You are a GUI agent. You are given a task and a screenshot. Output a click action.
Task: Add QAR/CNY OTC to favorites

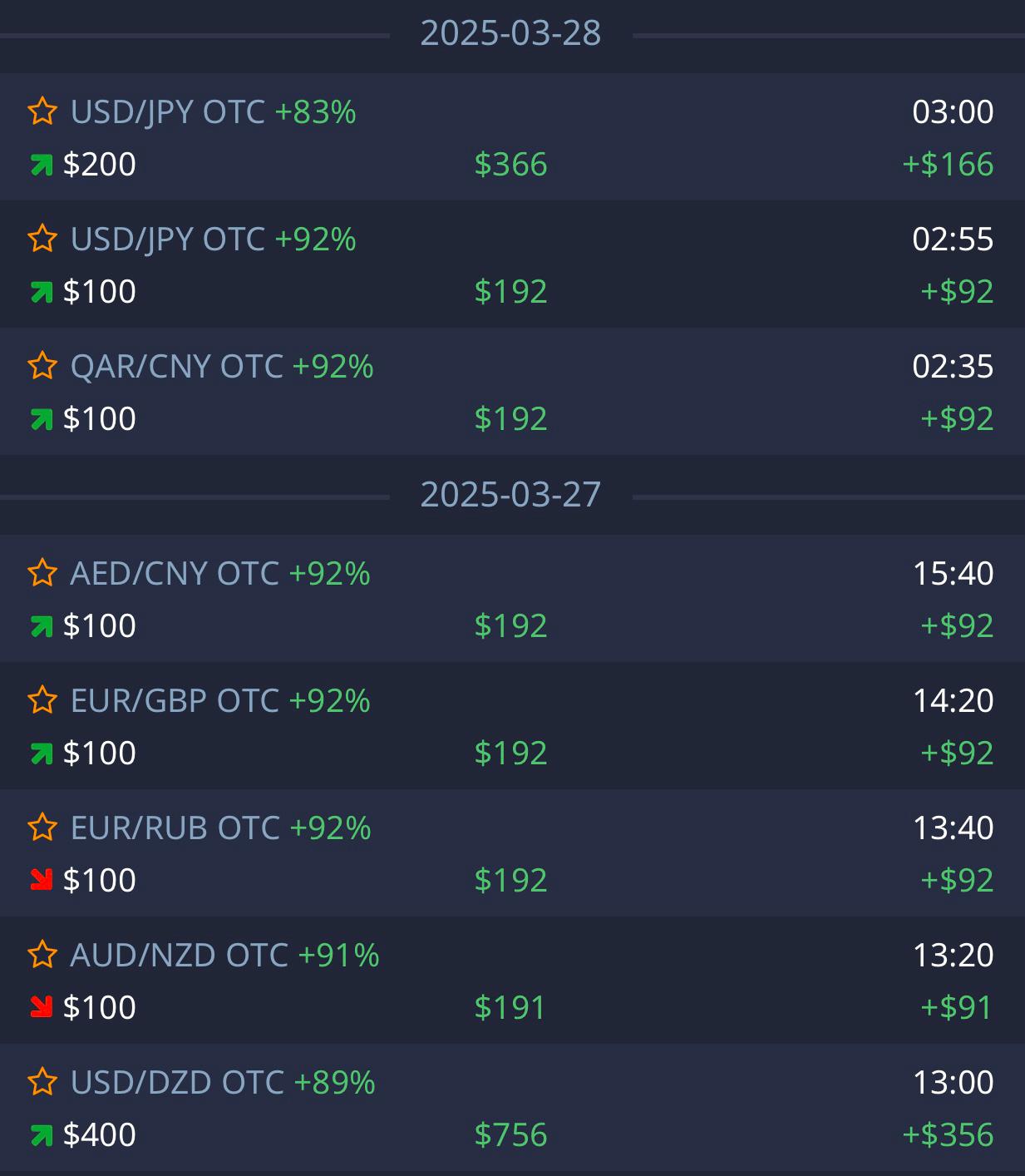[42, 366]
